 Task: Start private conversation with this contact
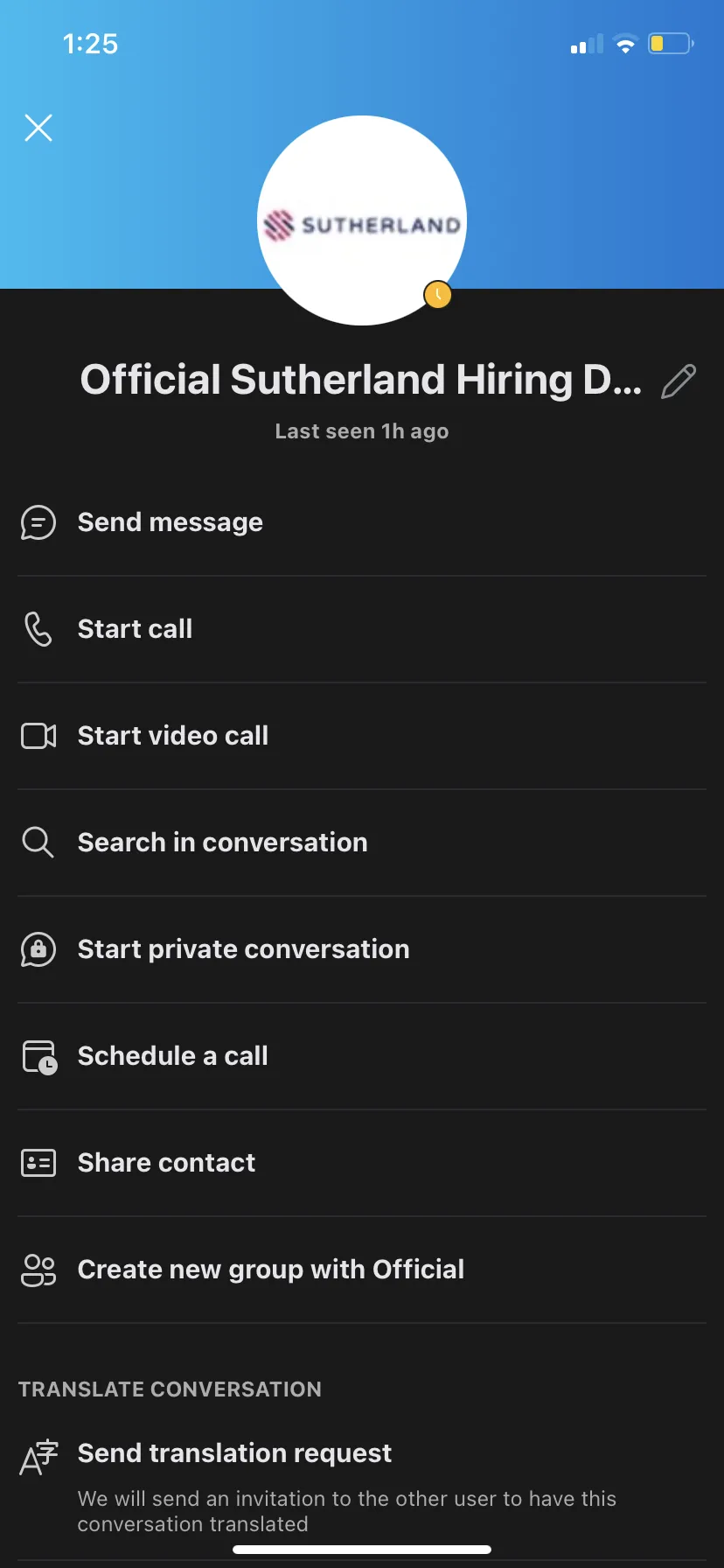362,949
